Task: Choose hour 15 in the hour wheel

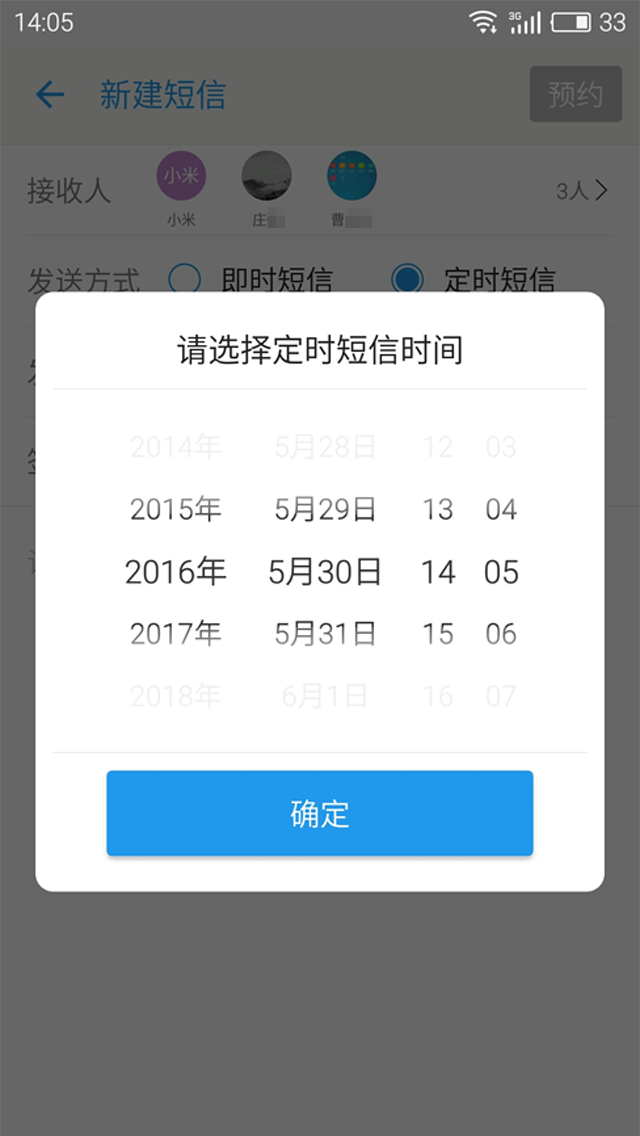Action: point(437,633)
